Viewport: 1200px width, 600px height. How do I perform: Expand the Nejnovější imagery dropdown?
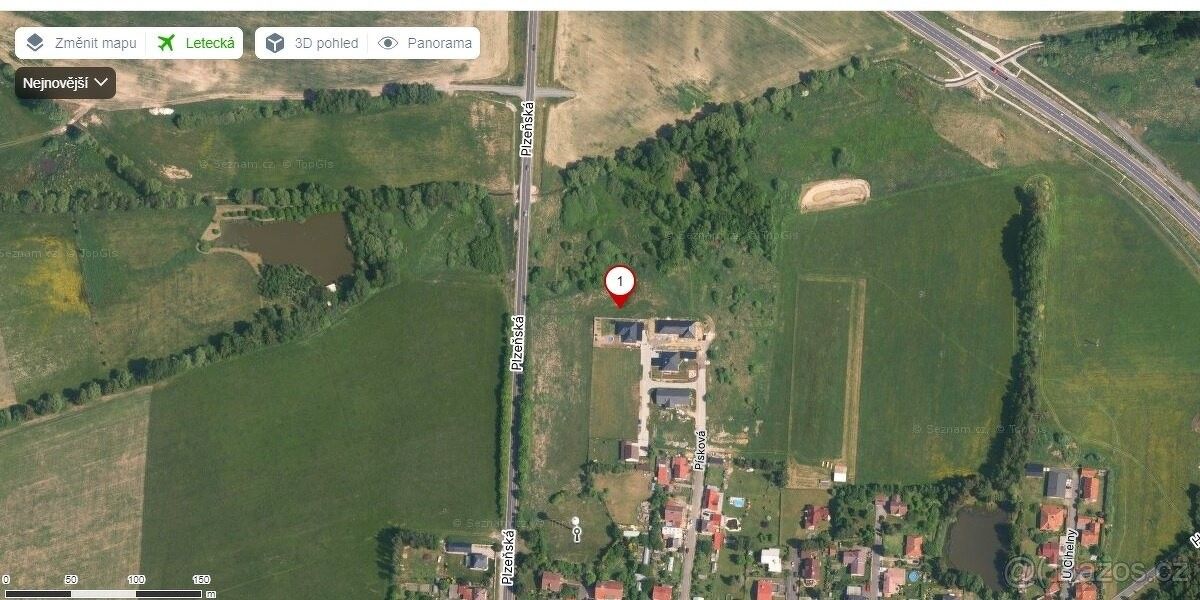[65, 83]
